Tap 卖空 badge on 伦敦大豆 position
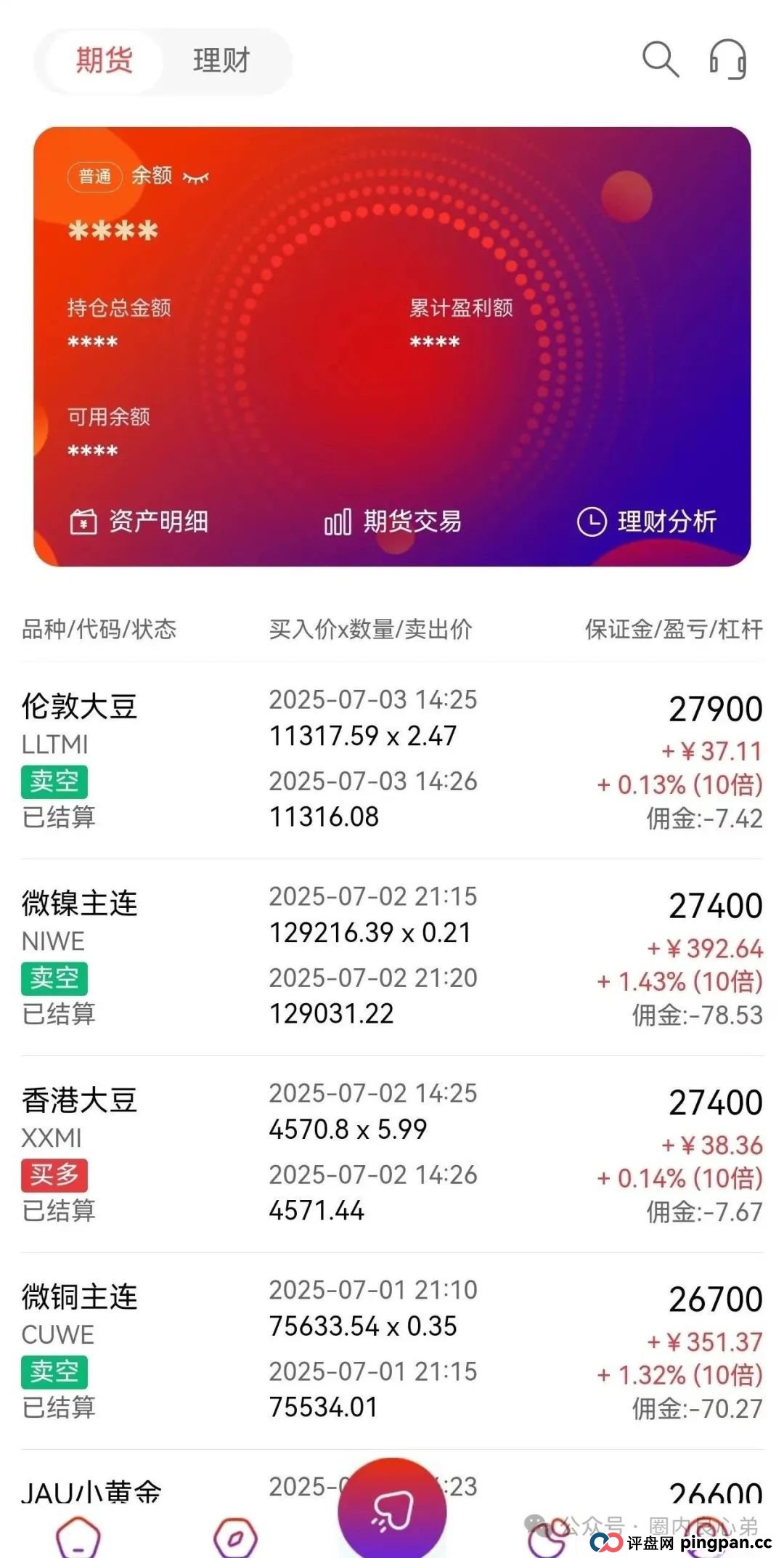 (54, 782)
